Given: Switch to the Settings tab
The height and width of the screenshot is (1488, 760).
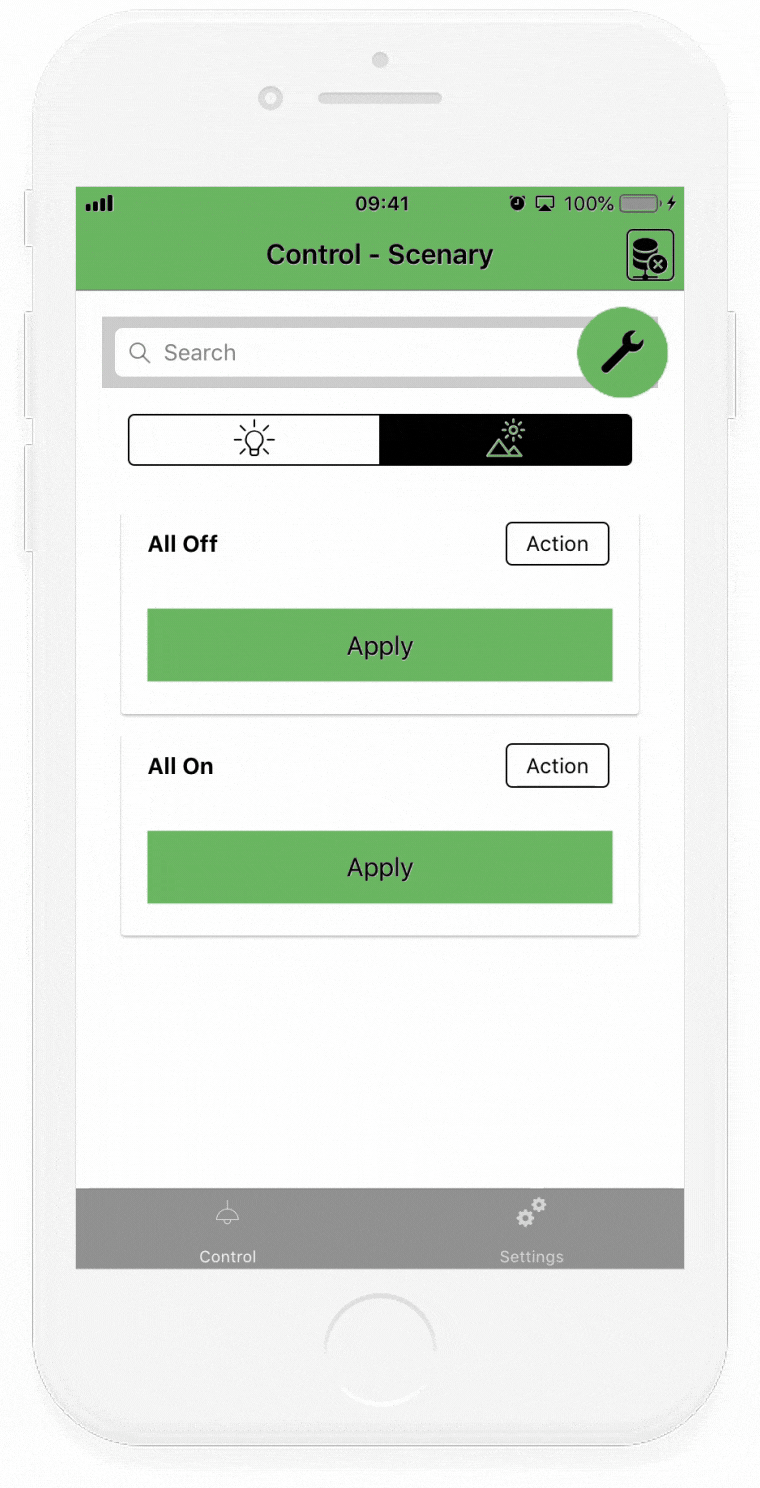Looking at the screenshot, I should coord(532,1230).
